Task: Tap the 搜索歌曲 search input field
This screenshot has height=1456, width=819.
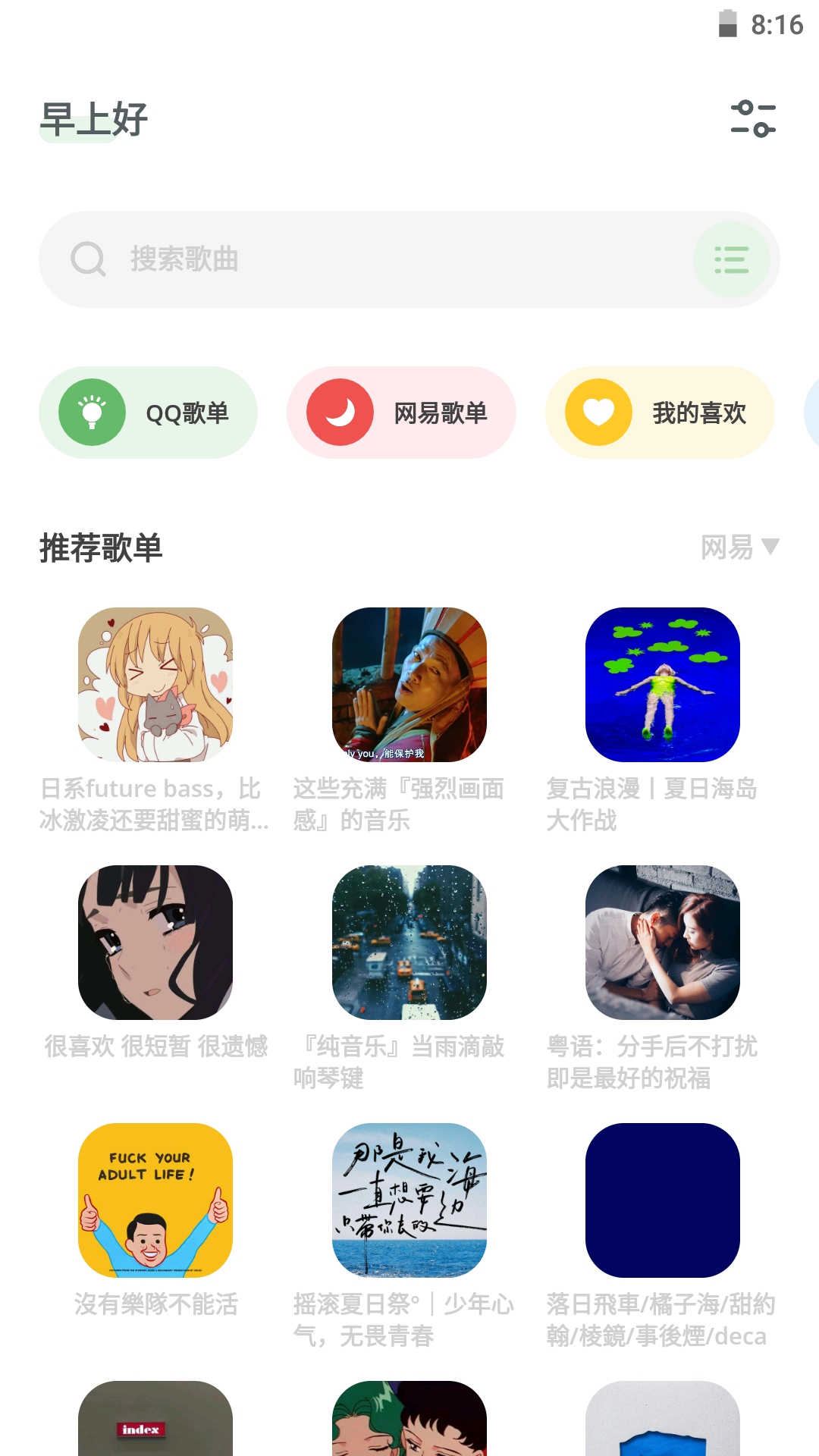Action: pos(303,259)
